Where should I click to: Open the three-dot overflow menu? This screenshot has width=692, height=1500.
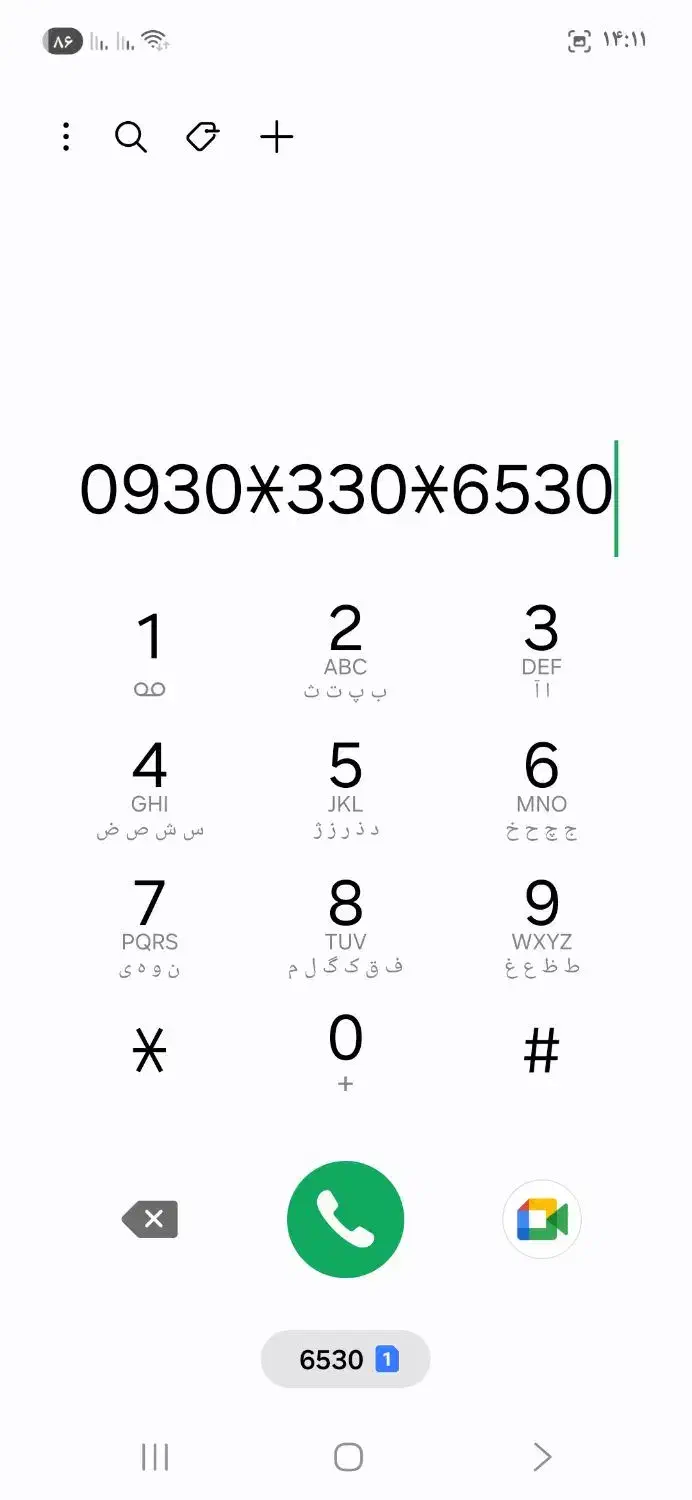(66, 137)
